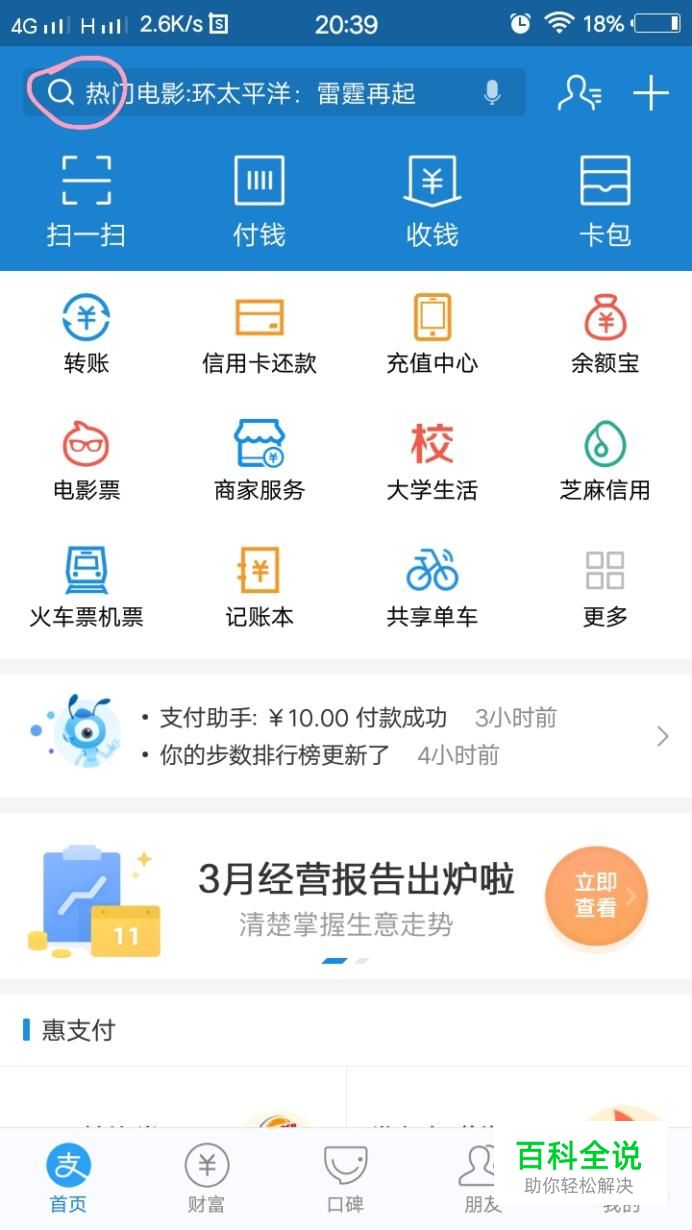Tap 立即查看 on the 3月经营报告 banner

tap(596, 895)
